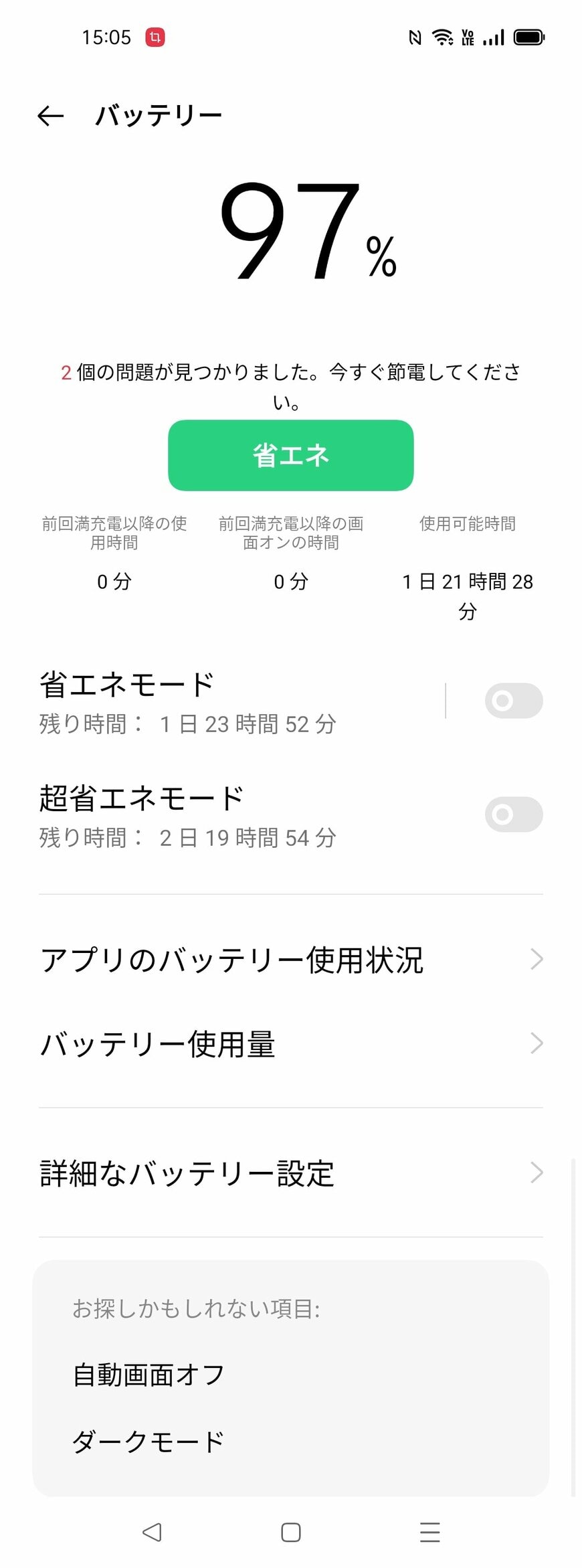
Task: Tap the square home button in navigation bar
Action: tap(290, 1533)
